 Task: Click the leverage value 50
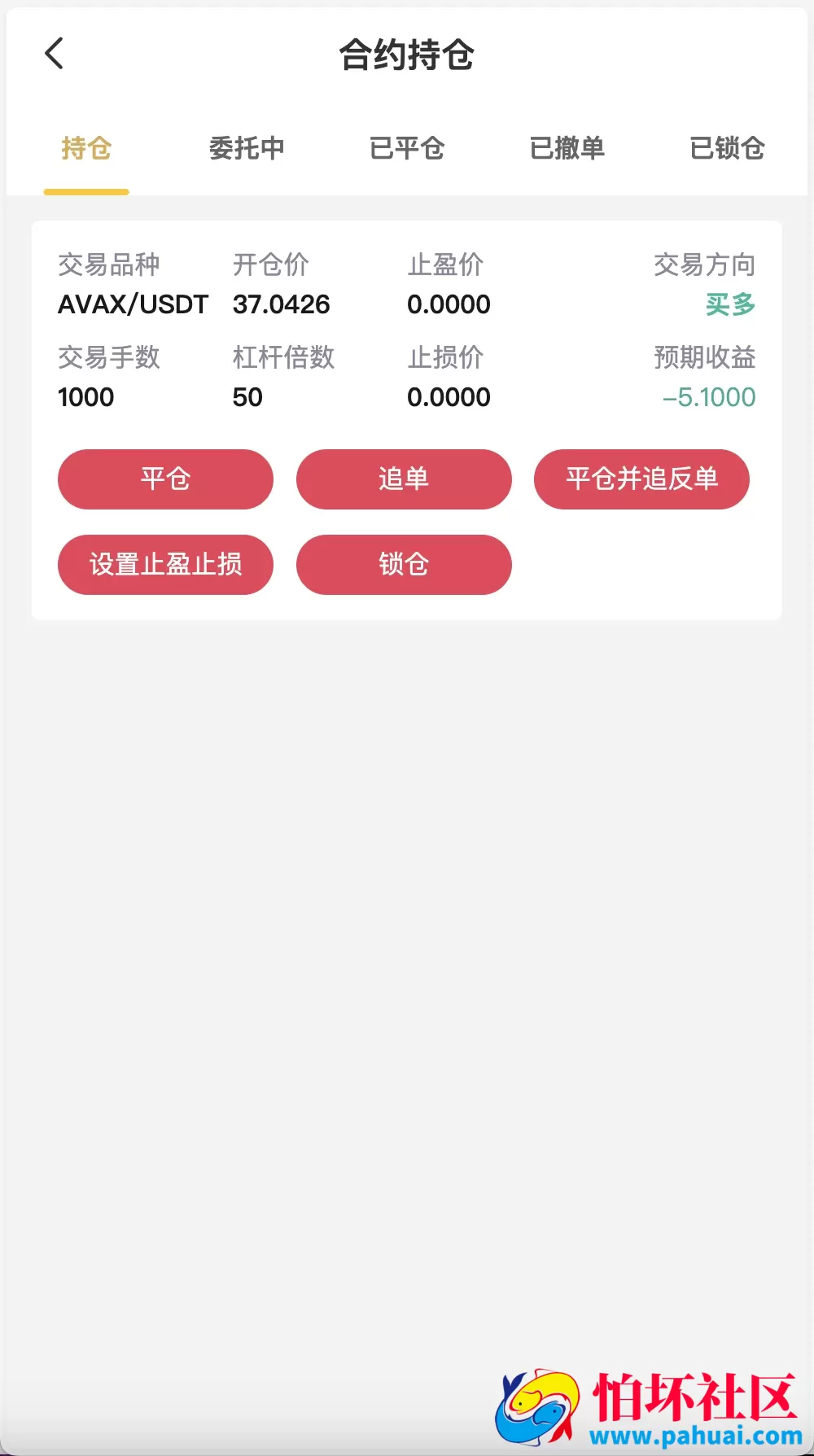coord(248,397)
